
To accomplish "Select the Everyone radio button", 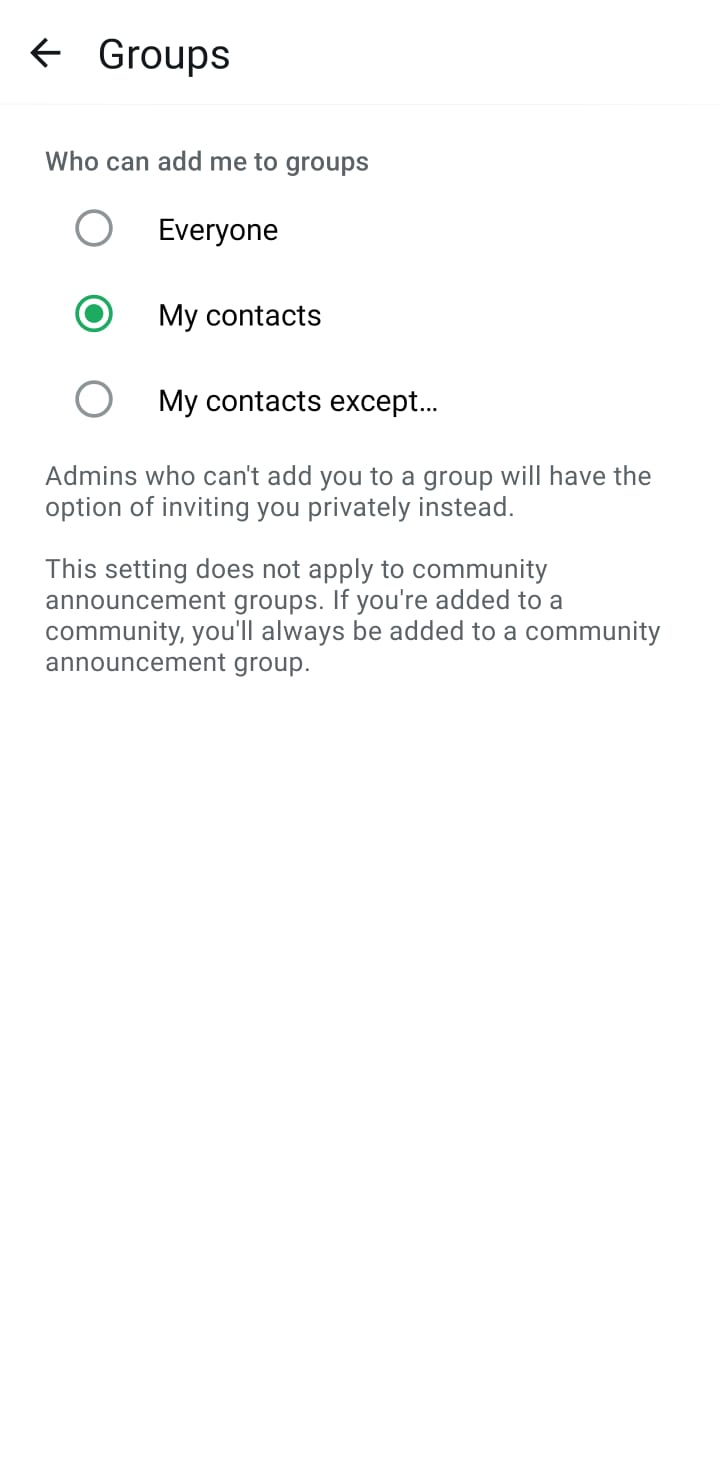I will click(x=93, y=228).
